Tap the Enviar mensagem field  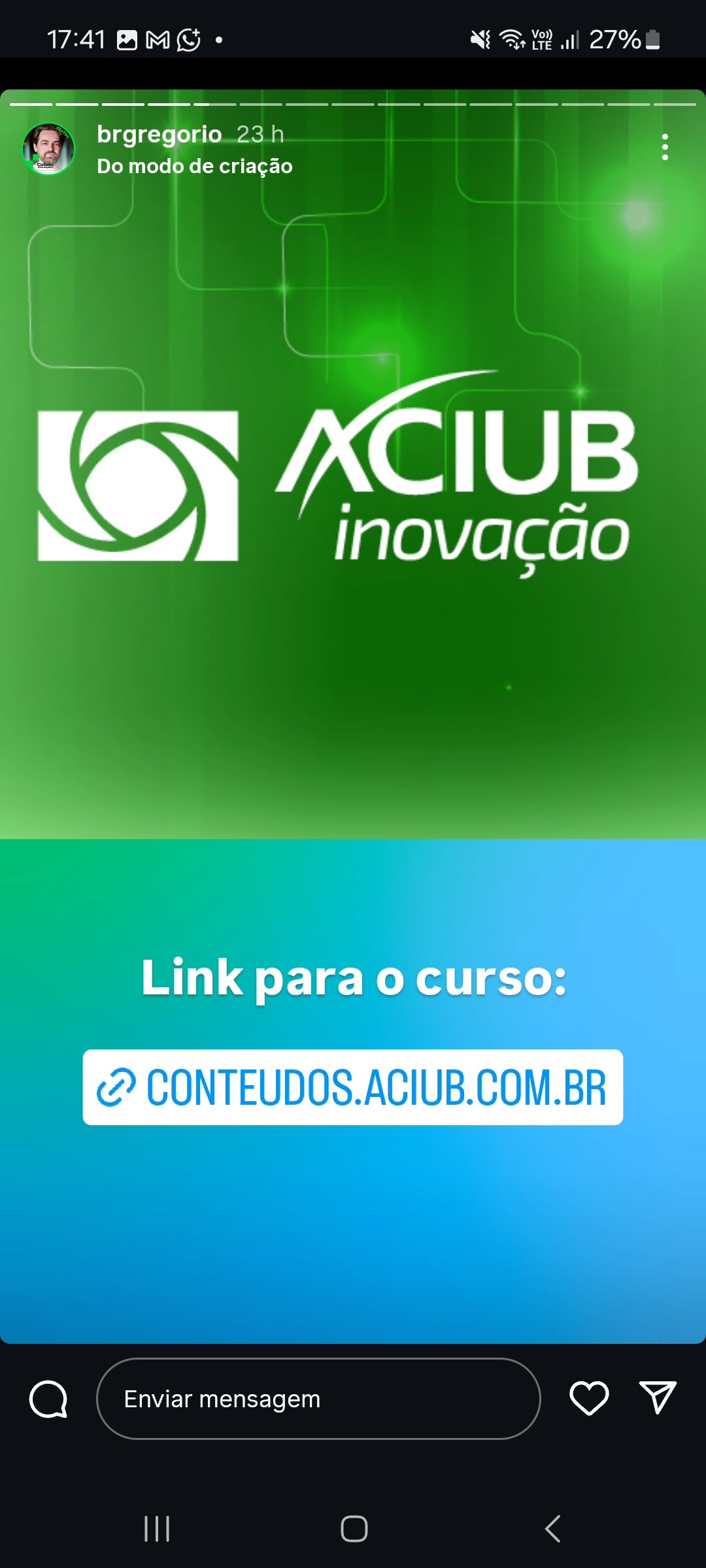click(318, 1399)
